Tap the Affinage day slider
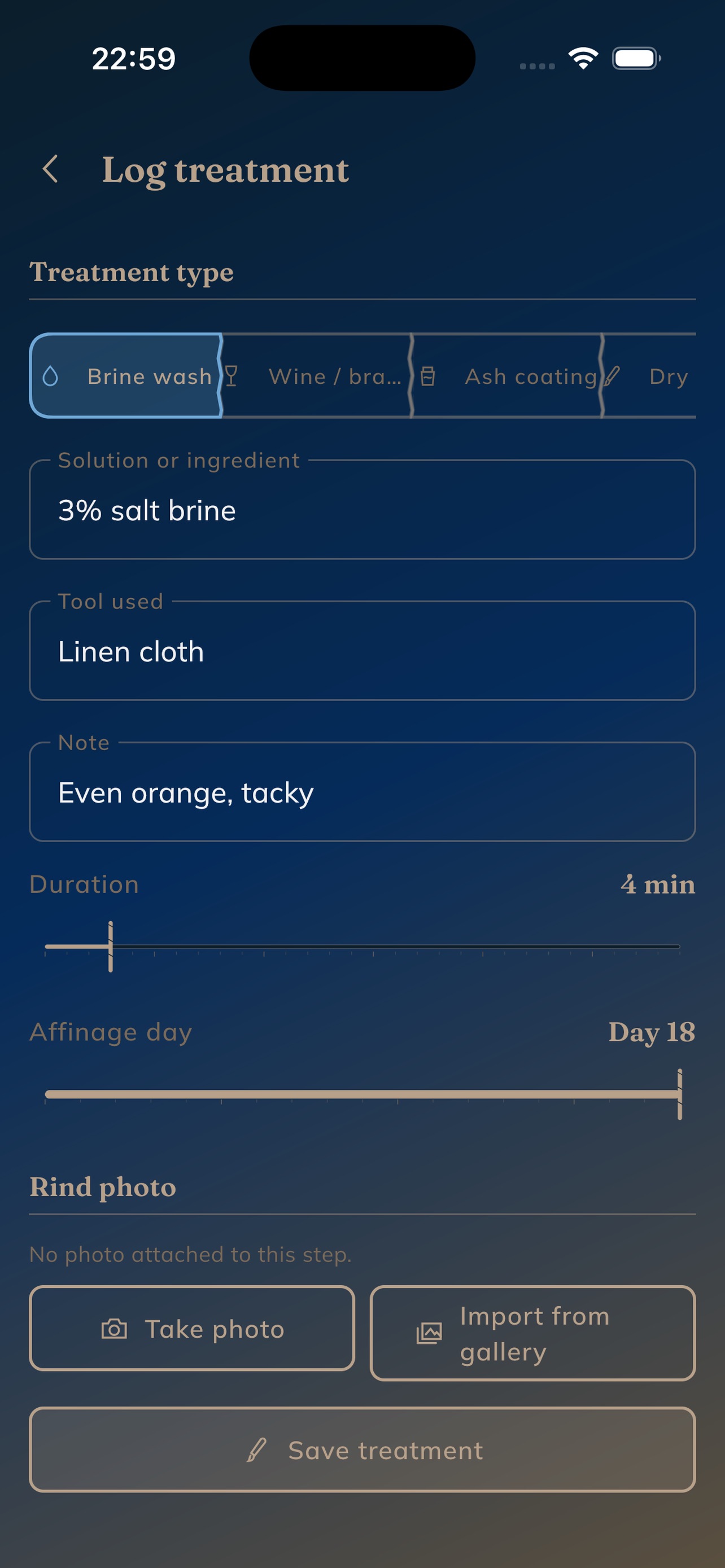725x1568 pixels. (x=362, y=1094)
